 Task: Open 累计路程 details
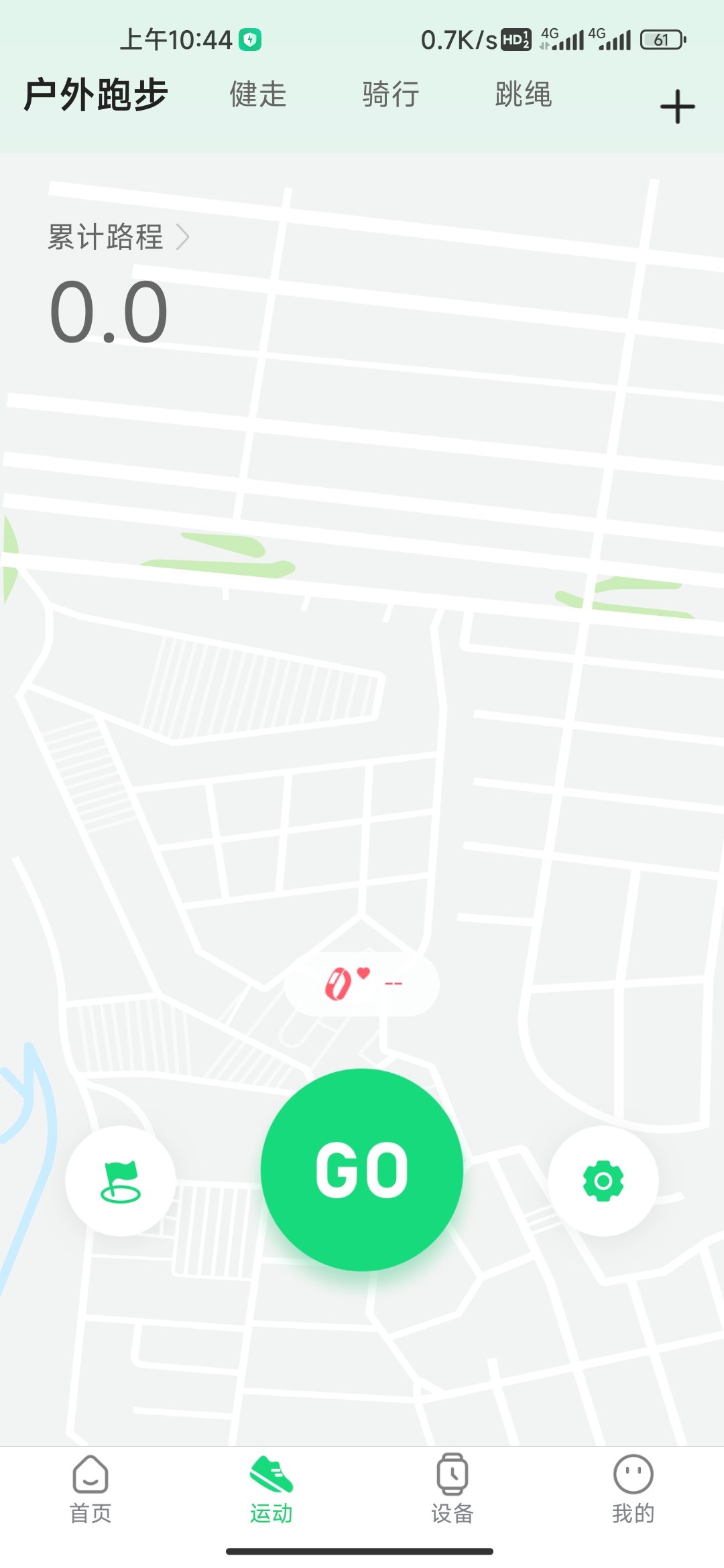(119, 237)
